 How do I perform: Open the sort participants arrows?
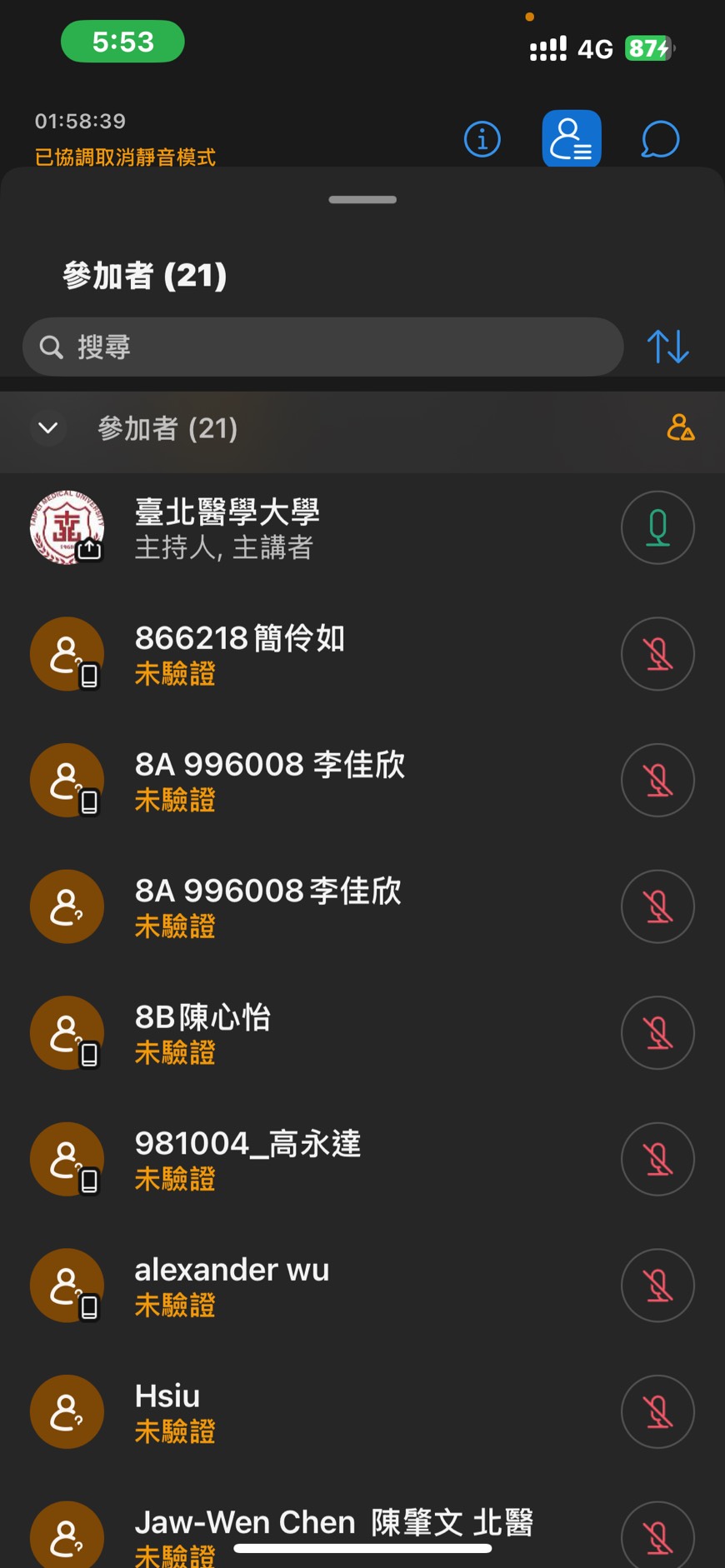click(668, 347)
